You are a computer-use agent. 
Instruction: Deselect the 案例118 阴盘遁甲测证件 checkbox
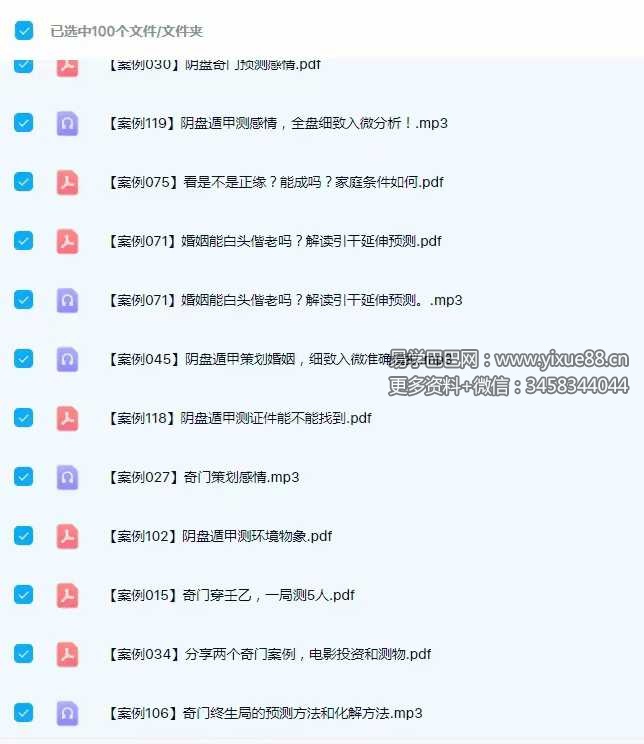24,418
